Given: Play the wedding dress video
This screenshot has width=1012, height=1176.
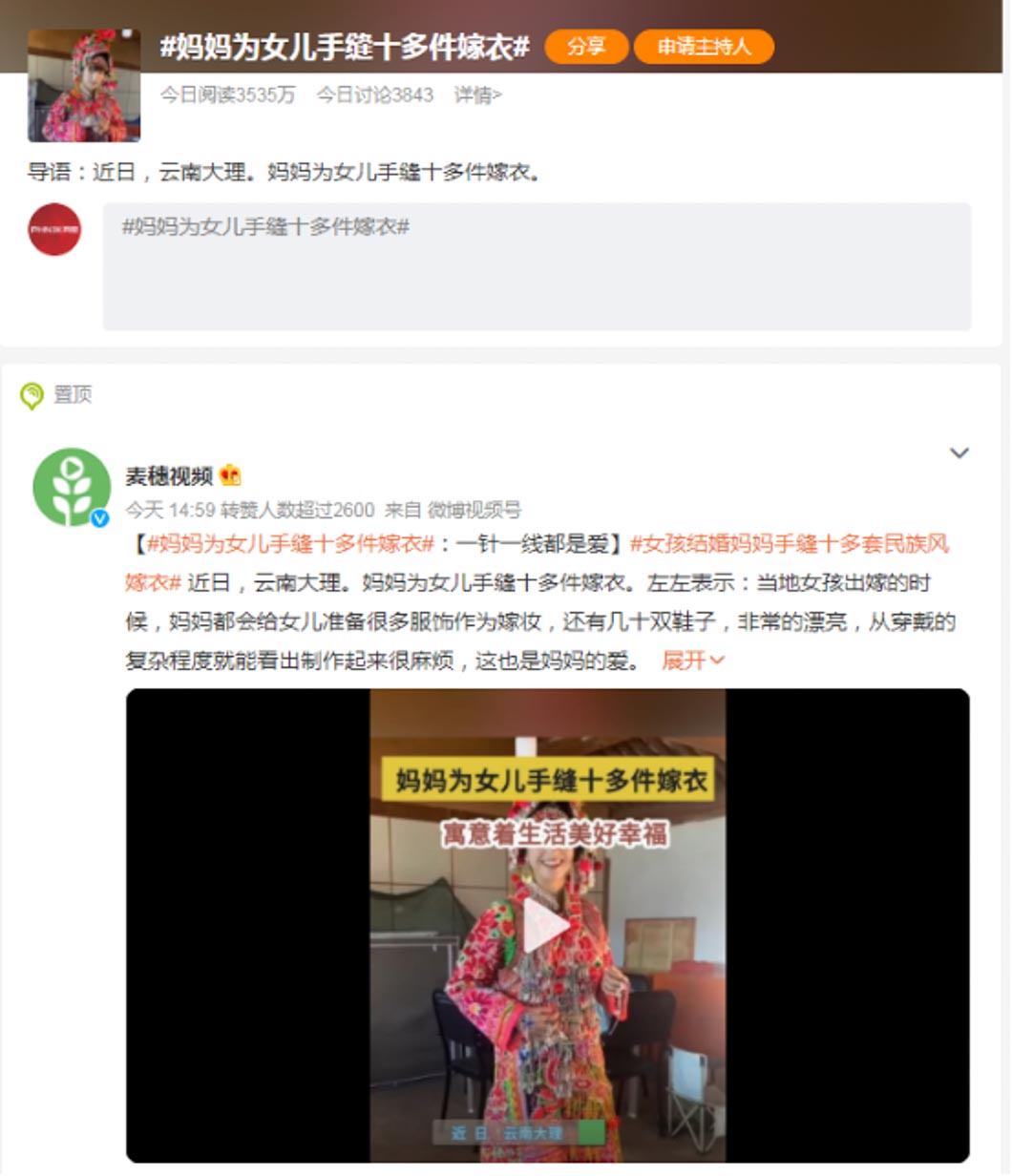Looking at the screenshot, I should tap(547, 925).
